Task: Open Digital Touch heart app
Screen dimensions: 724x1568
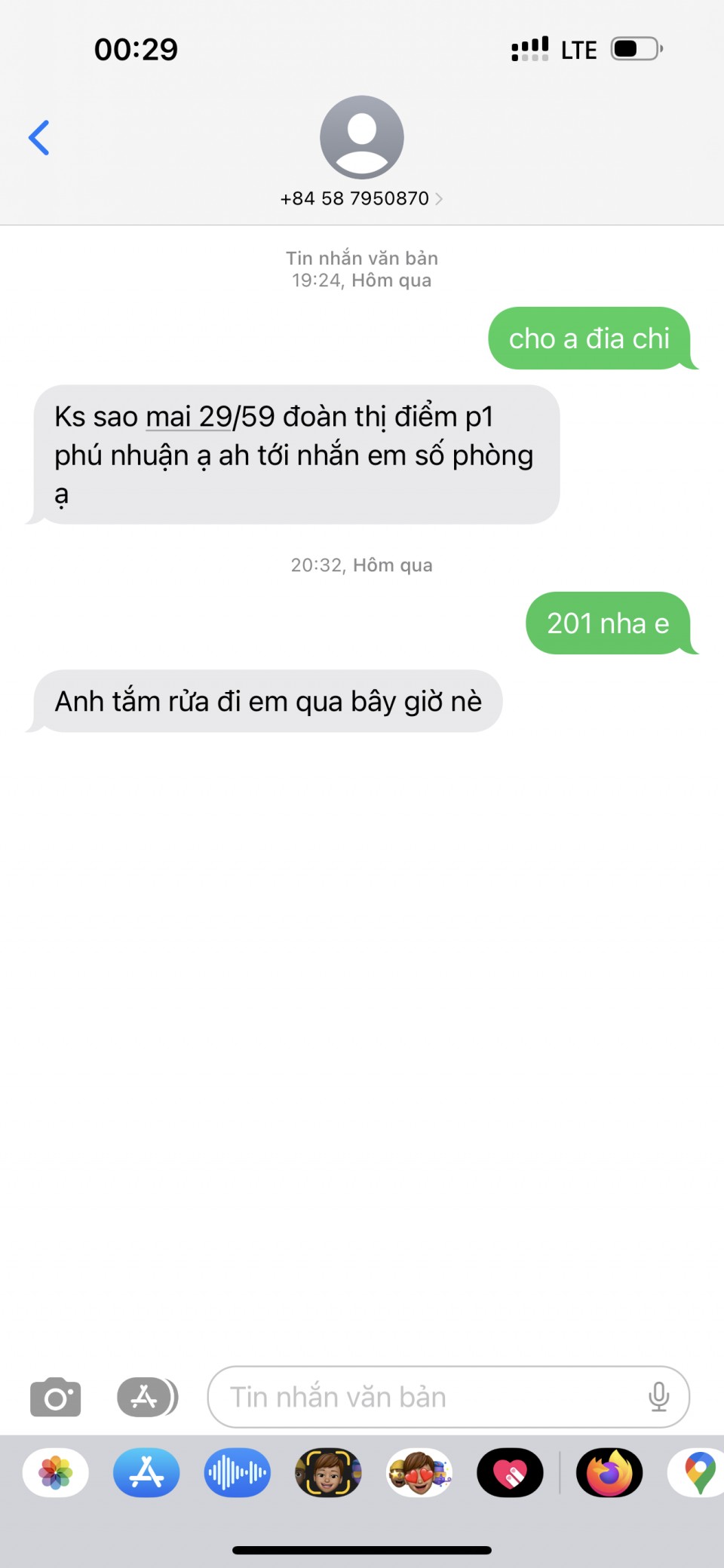Action: (511, 1472)
